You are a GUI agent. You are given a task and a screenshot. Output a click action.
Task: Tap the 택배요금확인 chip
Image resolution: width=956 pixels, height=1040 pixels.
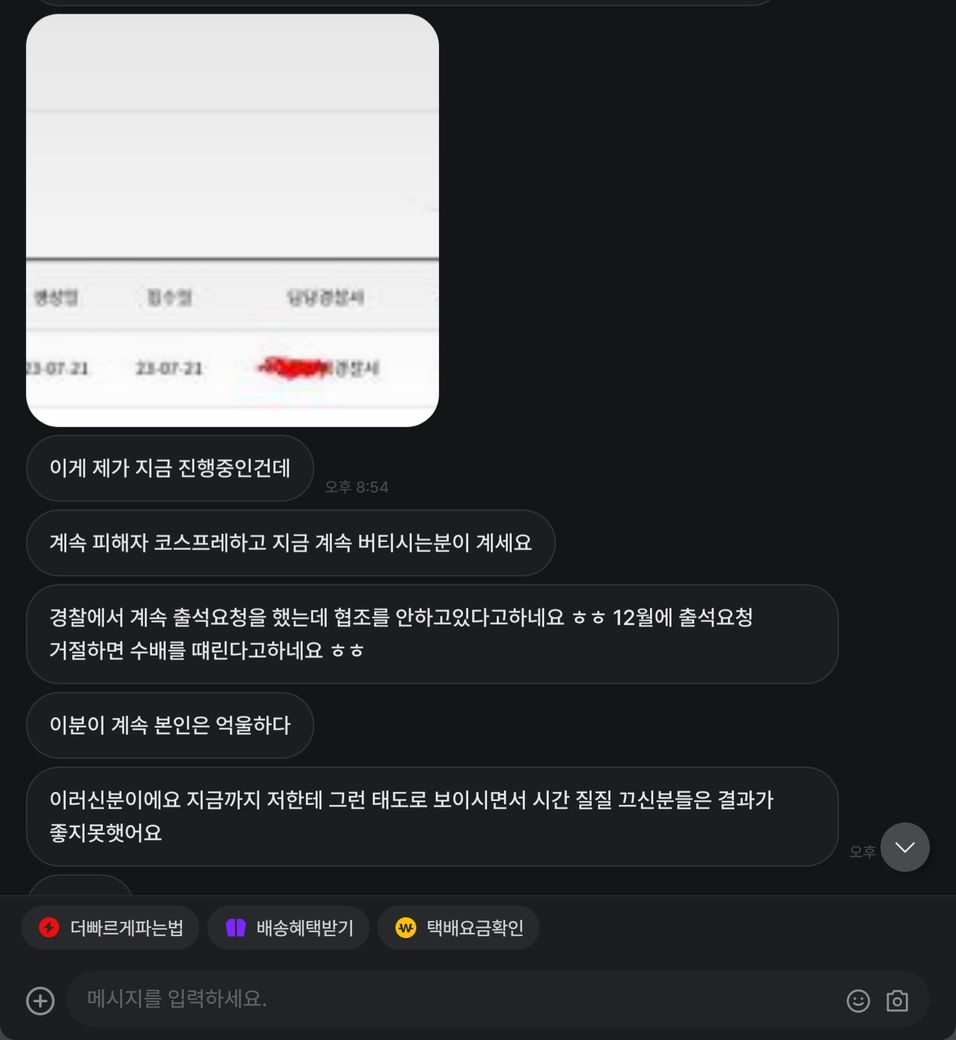[x=458, y=928]
